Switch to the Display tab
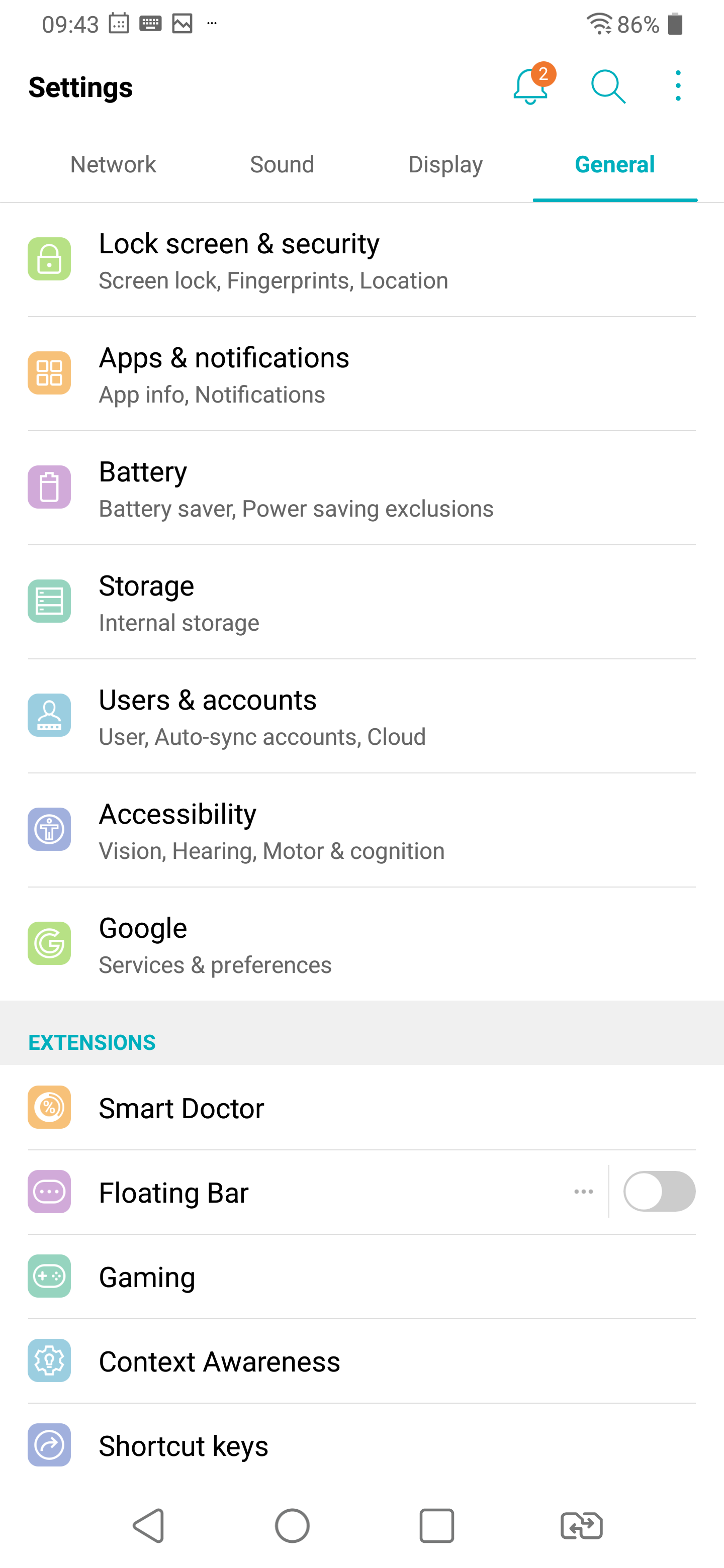Viewport: 724px width, 1568px height. [445, 164]
